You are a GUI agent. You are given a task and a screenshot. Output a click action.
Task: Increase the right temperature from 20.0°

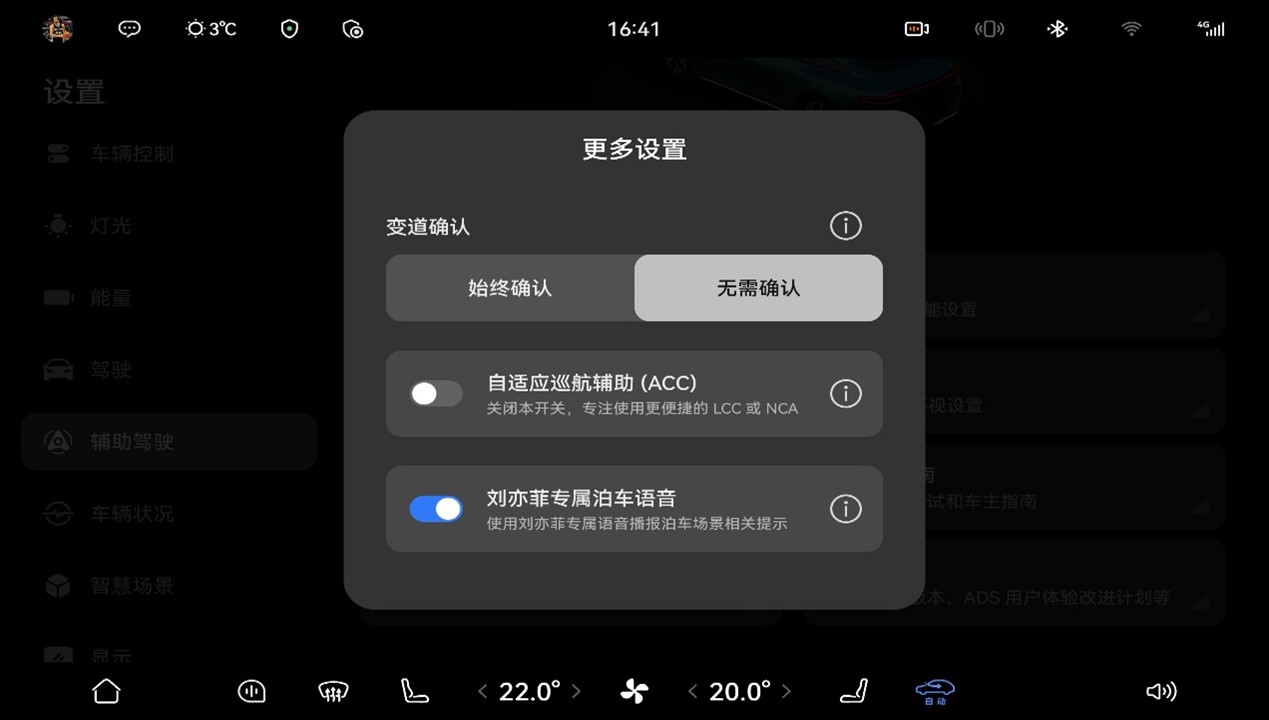786,691
